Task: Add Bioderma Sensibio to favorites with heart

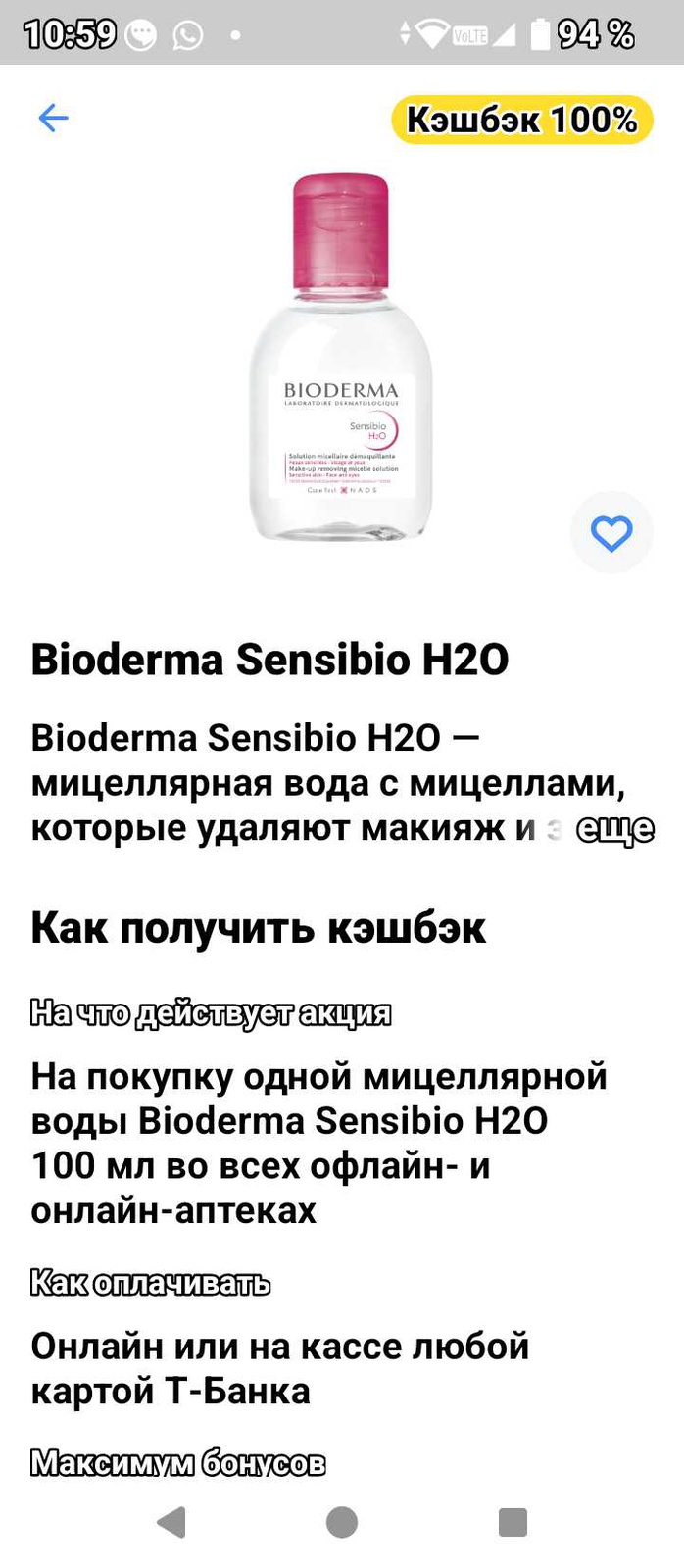Action: pyautogui.click(x=611, y=533)
